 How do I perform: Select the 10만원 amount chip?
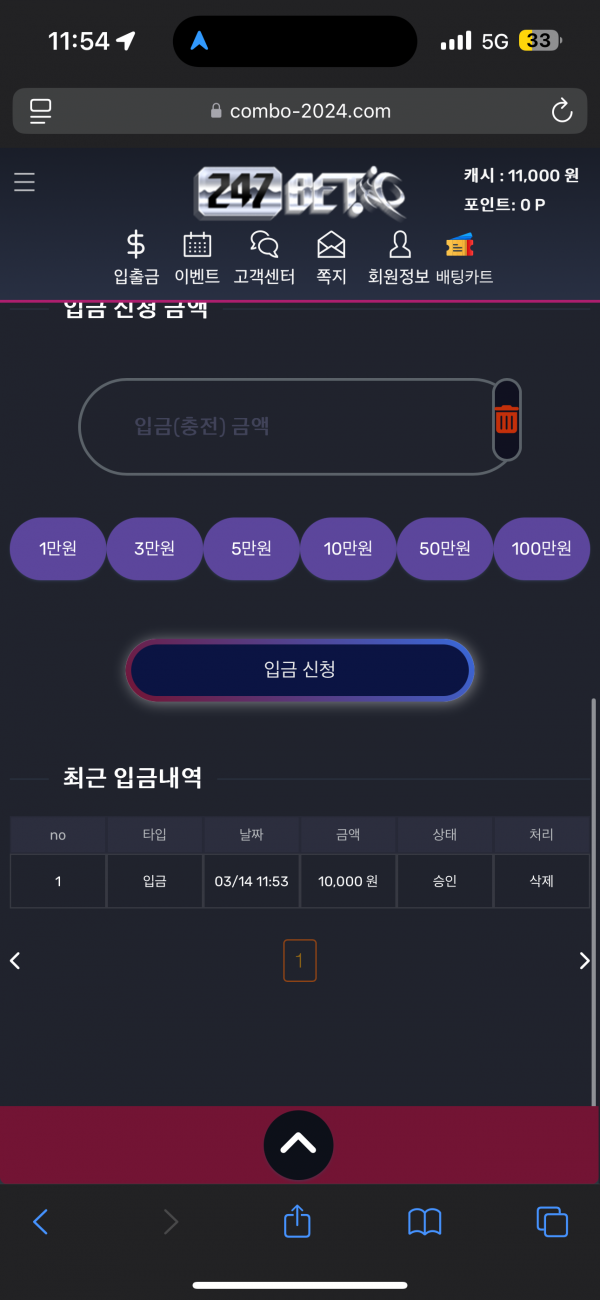click(x=348, y=548)
